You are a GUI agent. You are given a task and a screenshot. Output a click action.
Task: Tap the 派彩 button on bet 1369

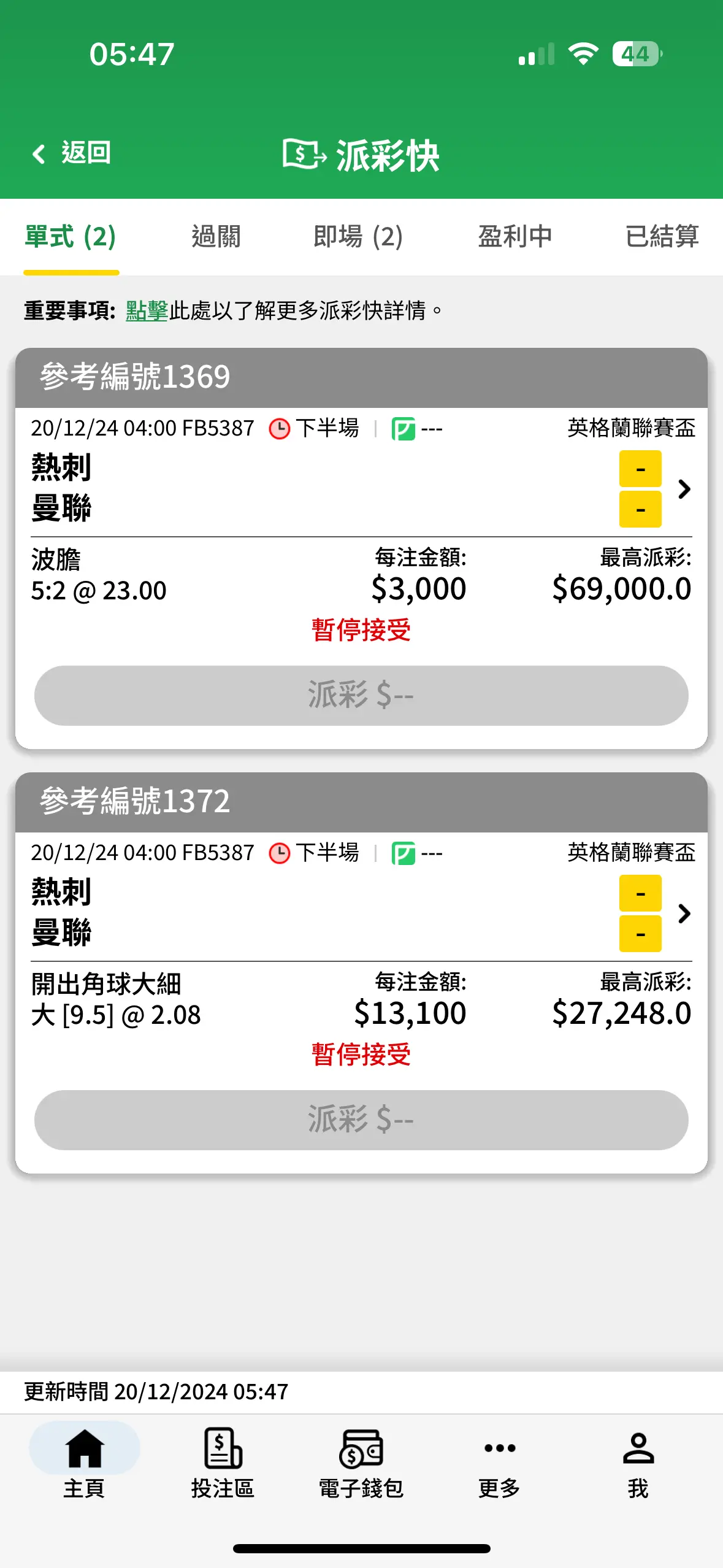361,696
